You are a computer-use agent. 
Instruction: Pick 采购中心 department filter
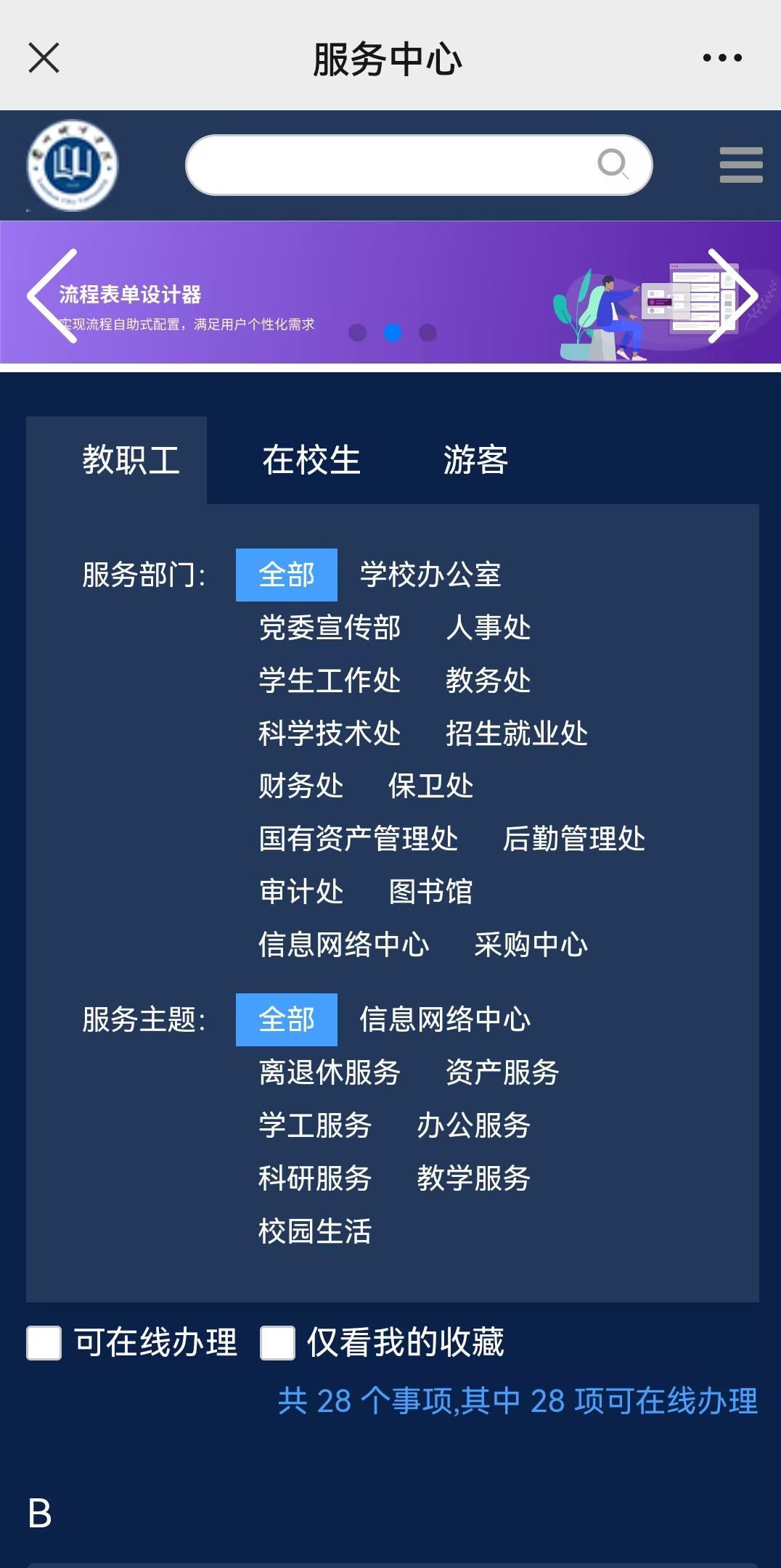[x=531, y=945]
